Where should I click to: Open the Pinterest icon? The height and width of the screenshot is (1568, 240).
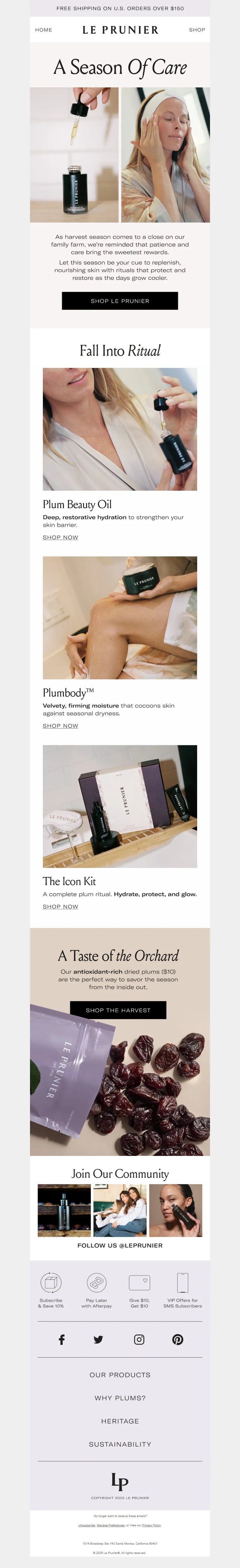pyautogui.click(x=178, y=1339)
